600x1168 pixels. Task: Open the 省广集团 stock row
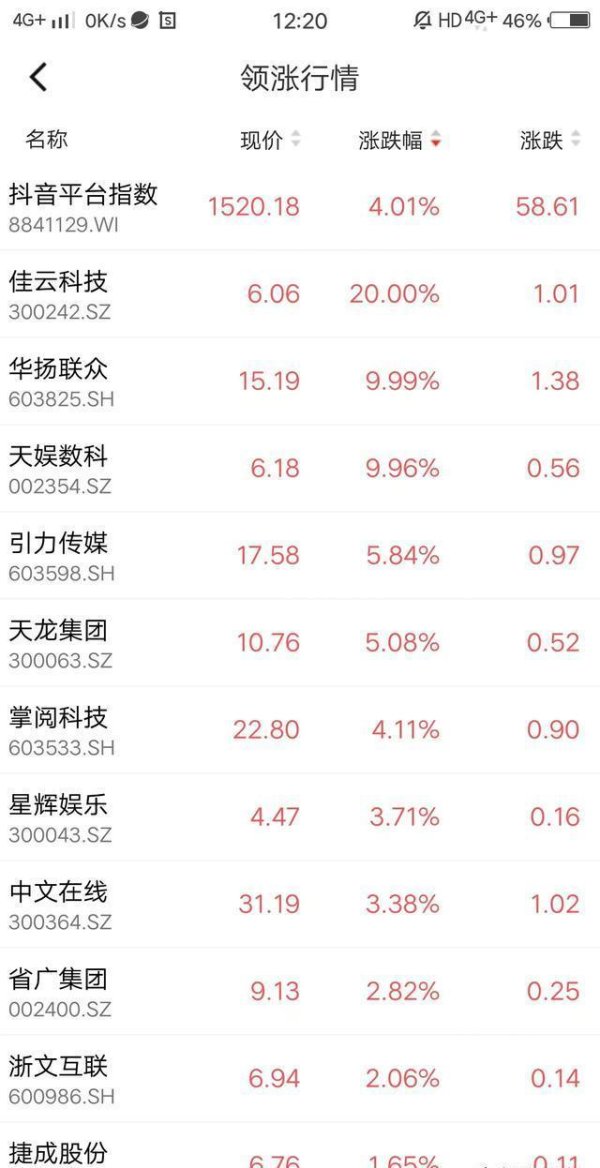(x=300, y=991)
